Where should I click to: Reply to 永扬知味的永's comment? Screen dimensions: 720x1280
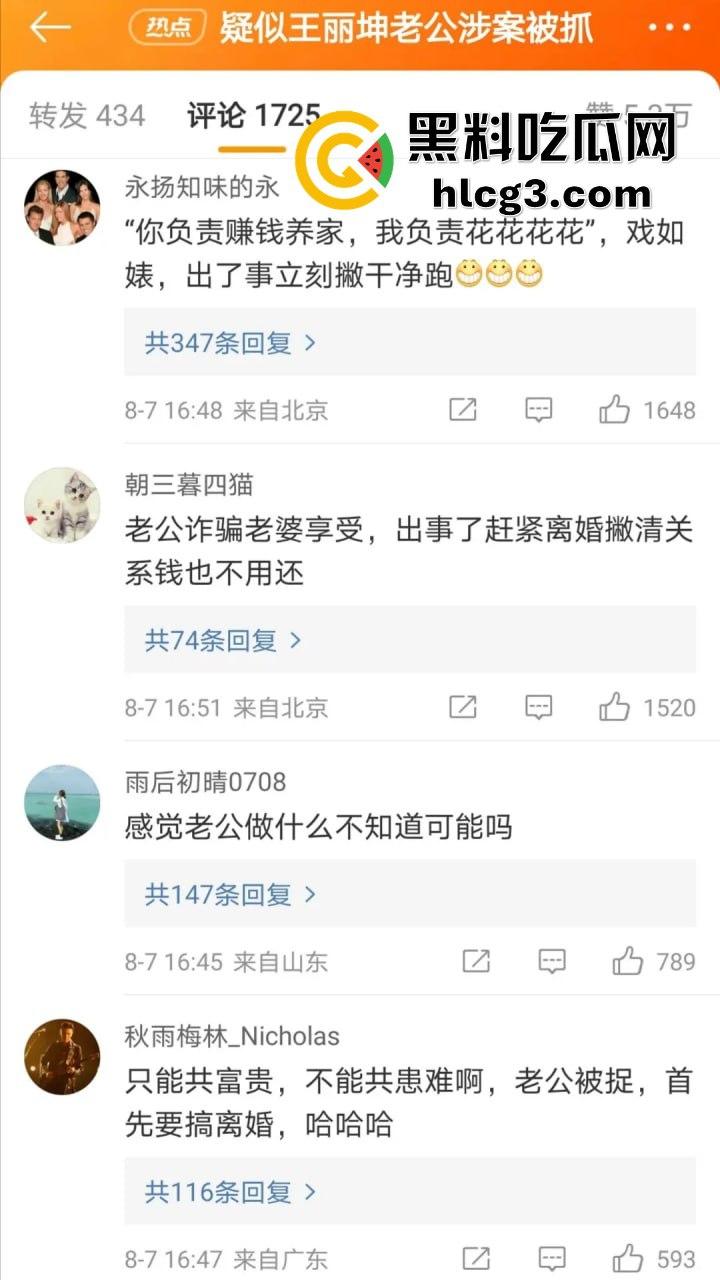coord(539,410)
